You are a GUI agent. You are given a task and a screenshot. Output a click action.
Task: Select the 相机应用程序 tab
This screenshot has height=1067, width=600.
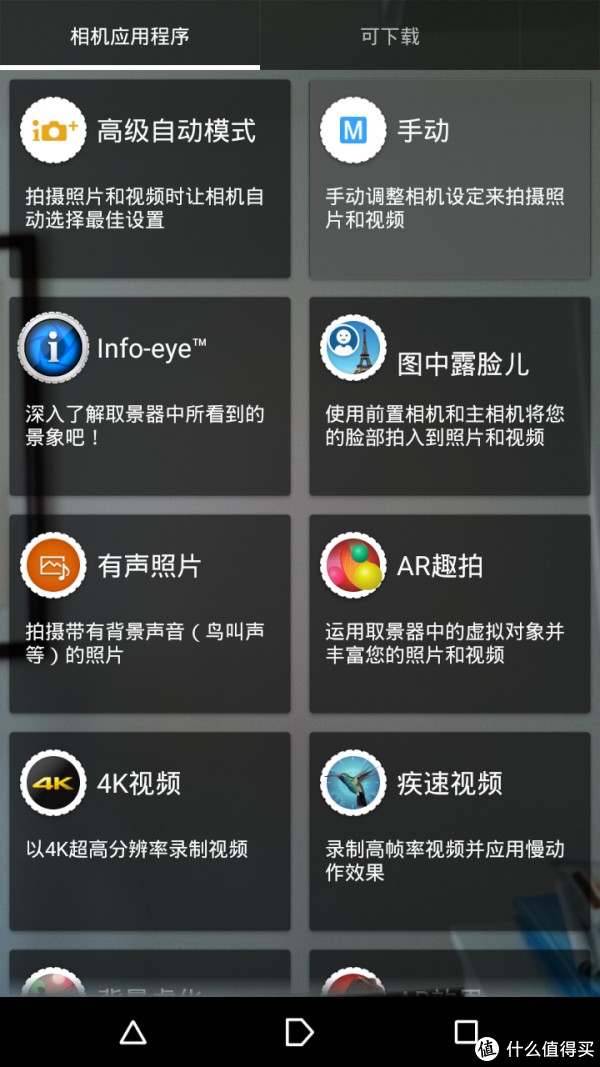130,37
